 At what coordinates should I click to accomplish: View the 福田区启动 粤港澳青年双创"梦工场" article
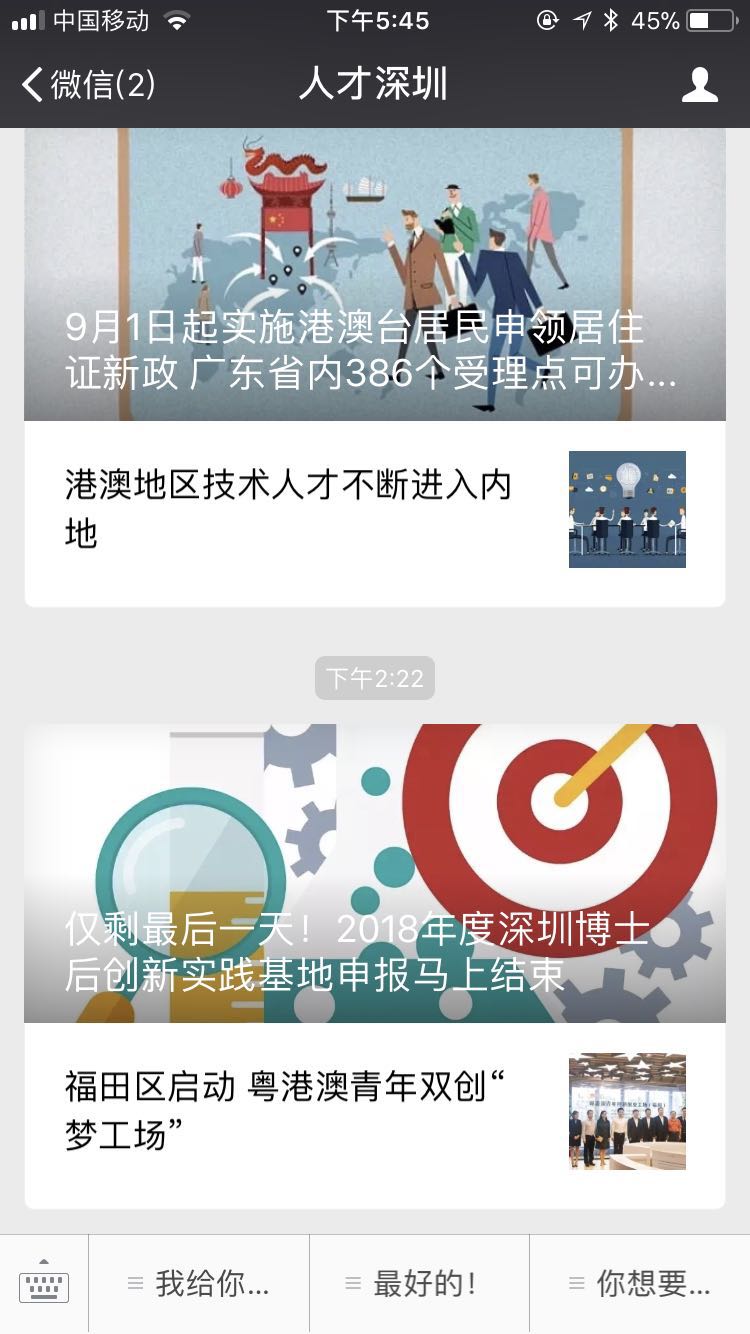tap(375, 1112)
